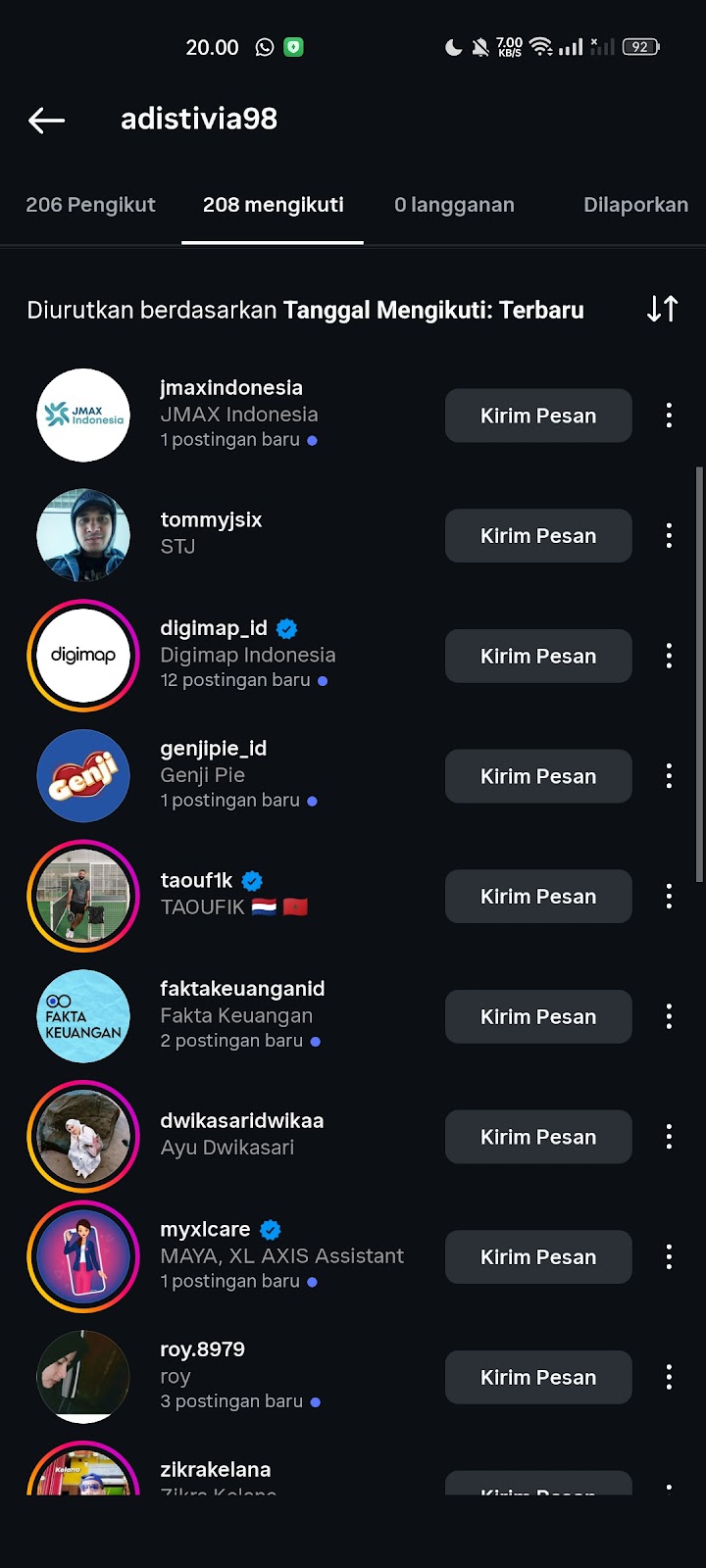Change the sort order of followed accounts
This screenshot has height=1568, width=706.
663,310
